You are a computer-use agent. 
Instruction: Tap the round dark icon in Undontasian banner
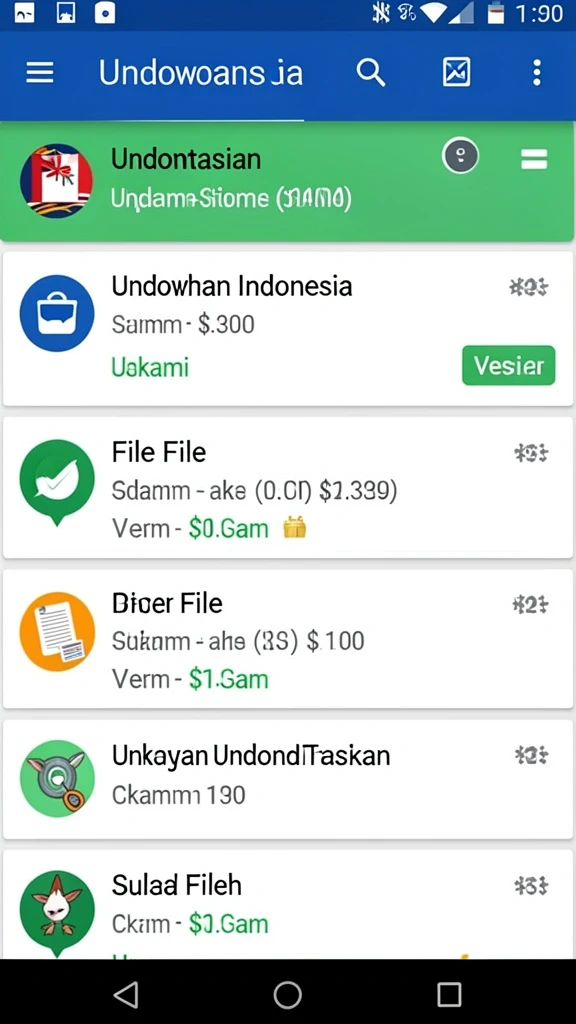(460, 155)
